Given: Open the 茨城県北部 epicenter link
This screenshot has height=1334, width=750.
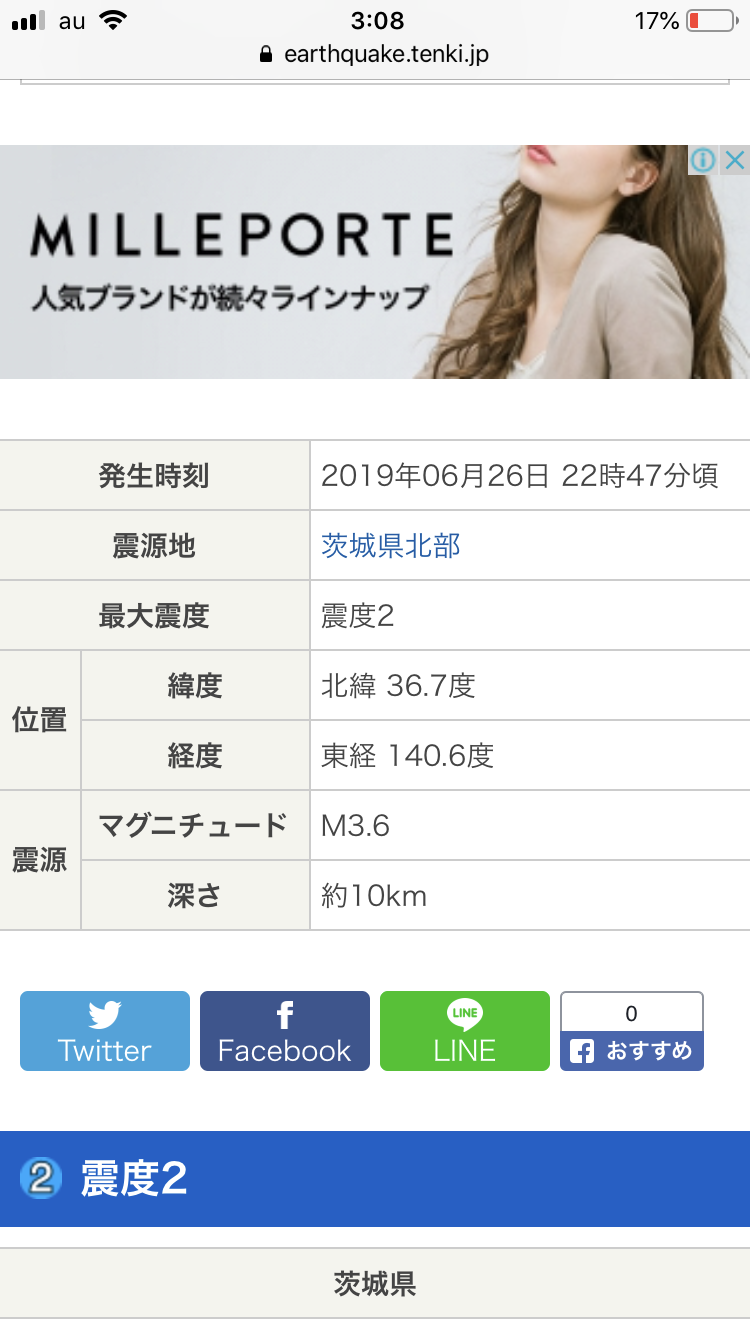Looking at the screenshot, I should (391, 545).
